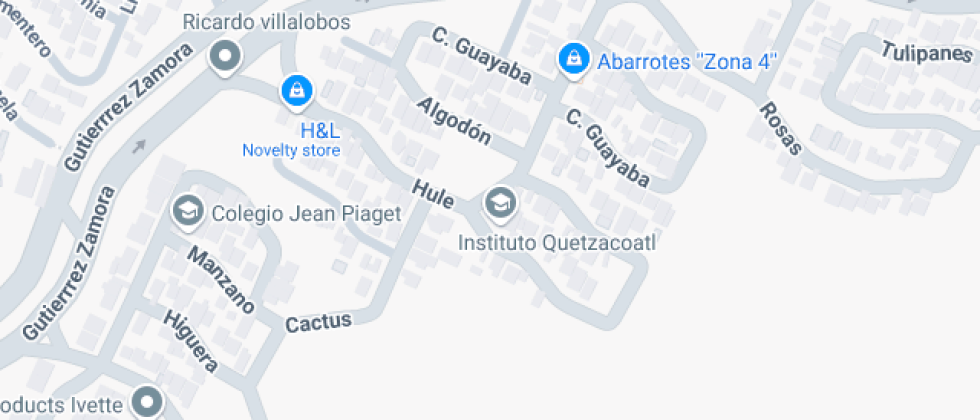Tap the Abarrotes "Zona 4" shop marker
This screenshot has width=980, height=420.
[572, 59]
